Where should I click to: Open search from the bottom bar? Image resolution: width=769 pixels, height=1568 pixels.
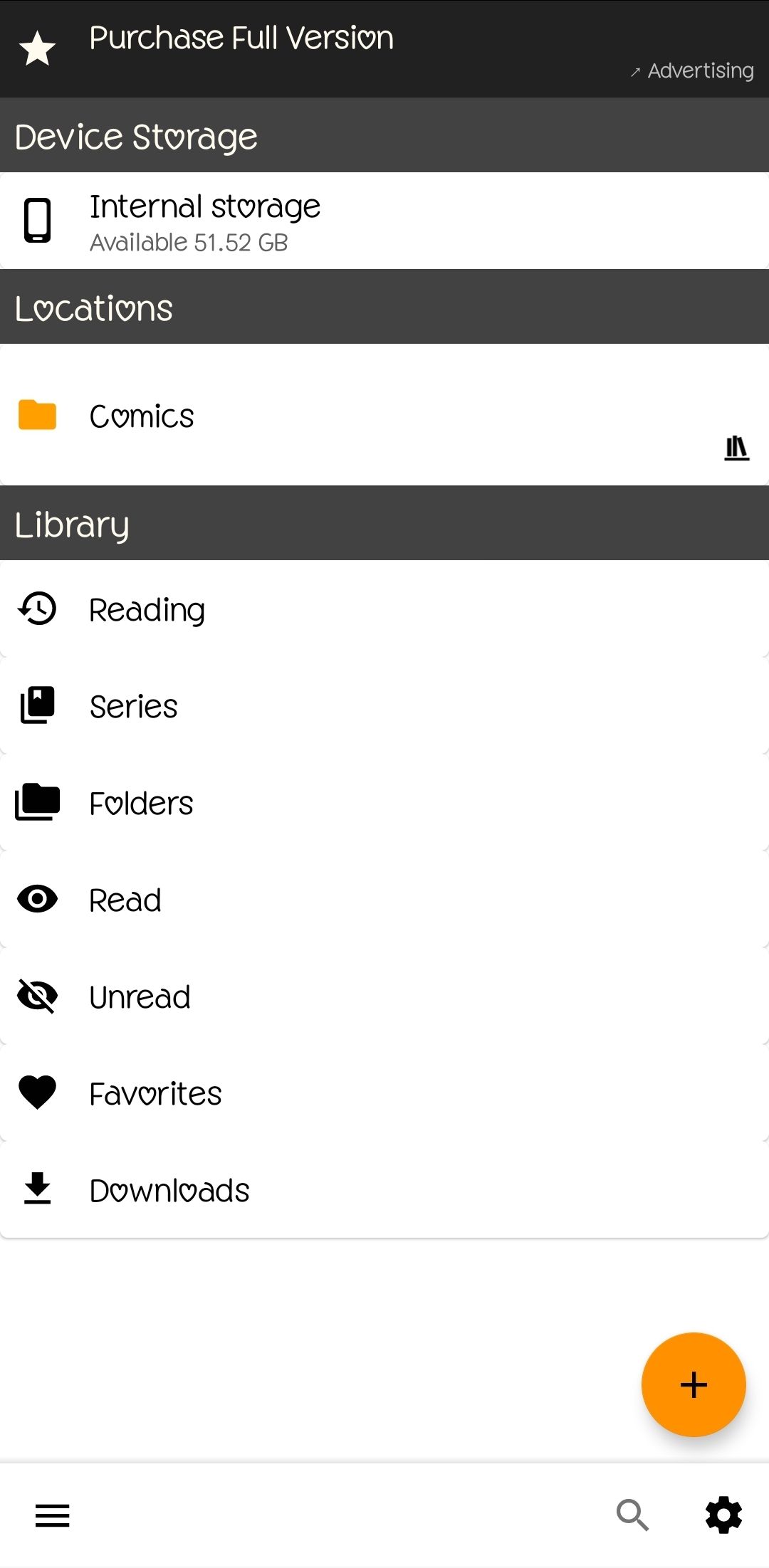pos(632,1515)
